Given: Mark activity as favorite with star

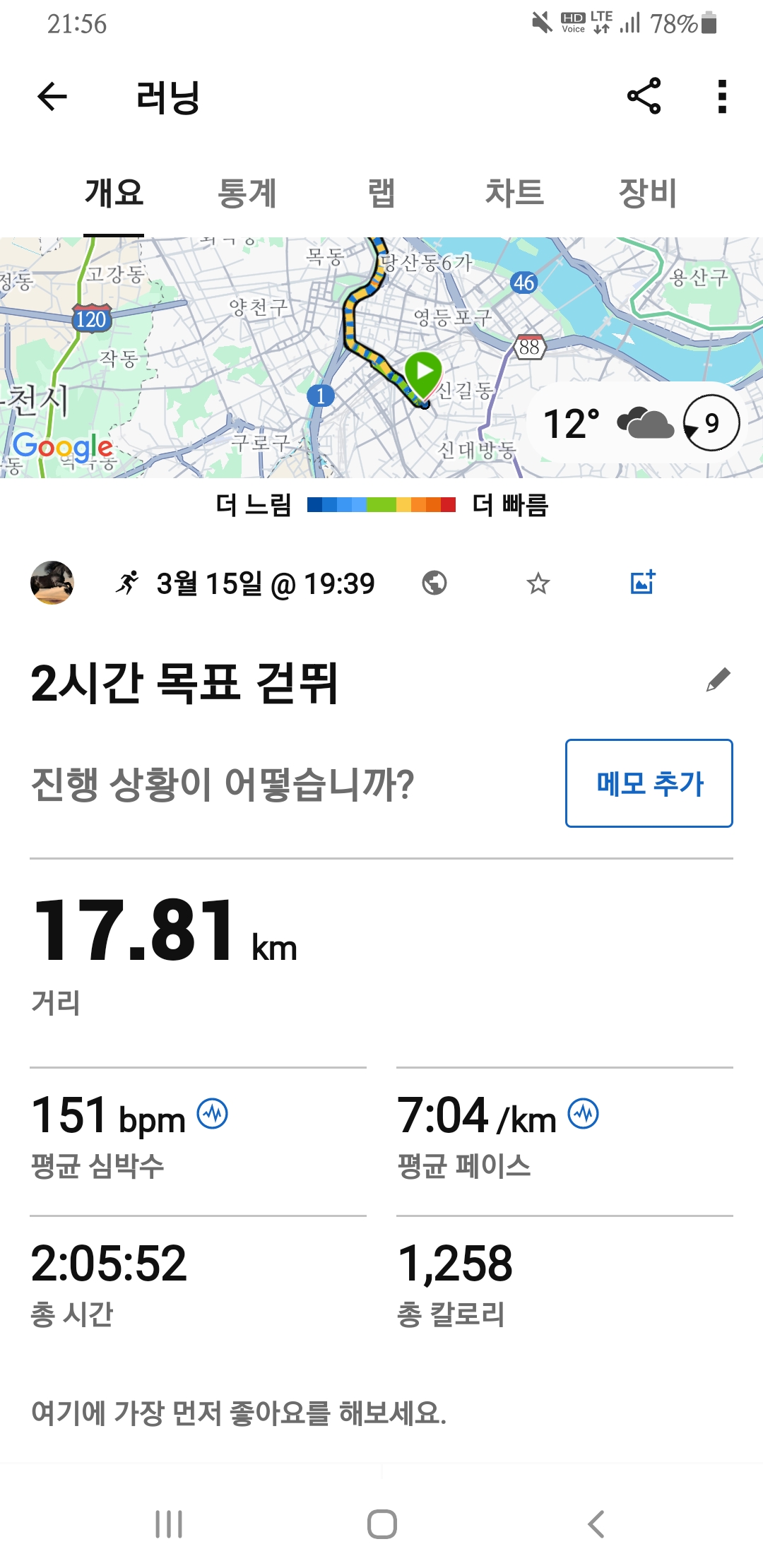Looking at the screenshot, I should click(538, 583).
